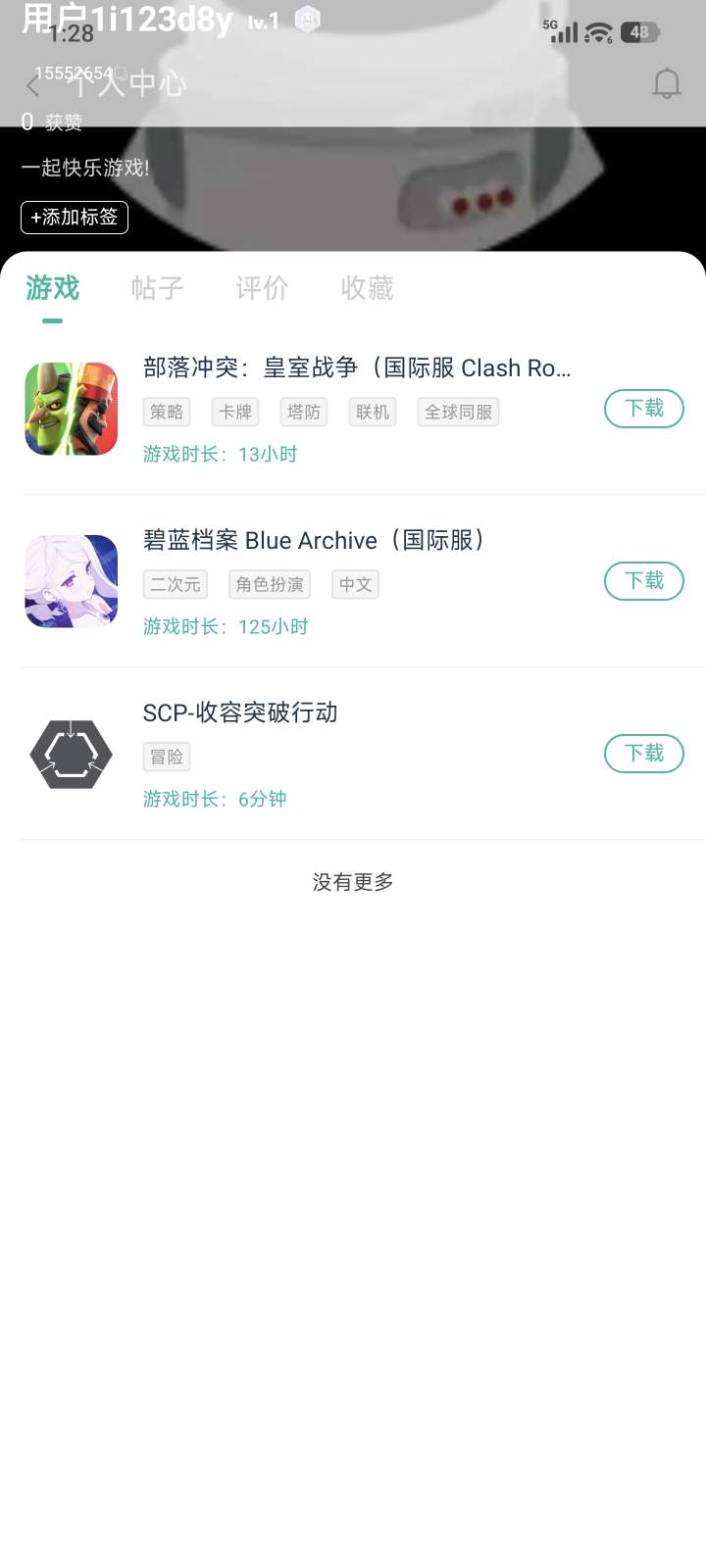The image size is (706, 1568).
Task: Click the 冒险 tag under SCP game
Action: coord(166,757)
